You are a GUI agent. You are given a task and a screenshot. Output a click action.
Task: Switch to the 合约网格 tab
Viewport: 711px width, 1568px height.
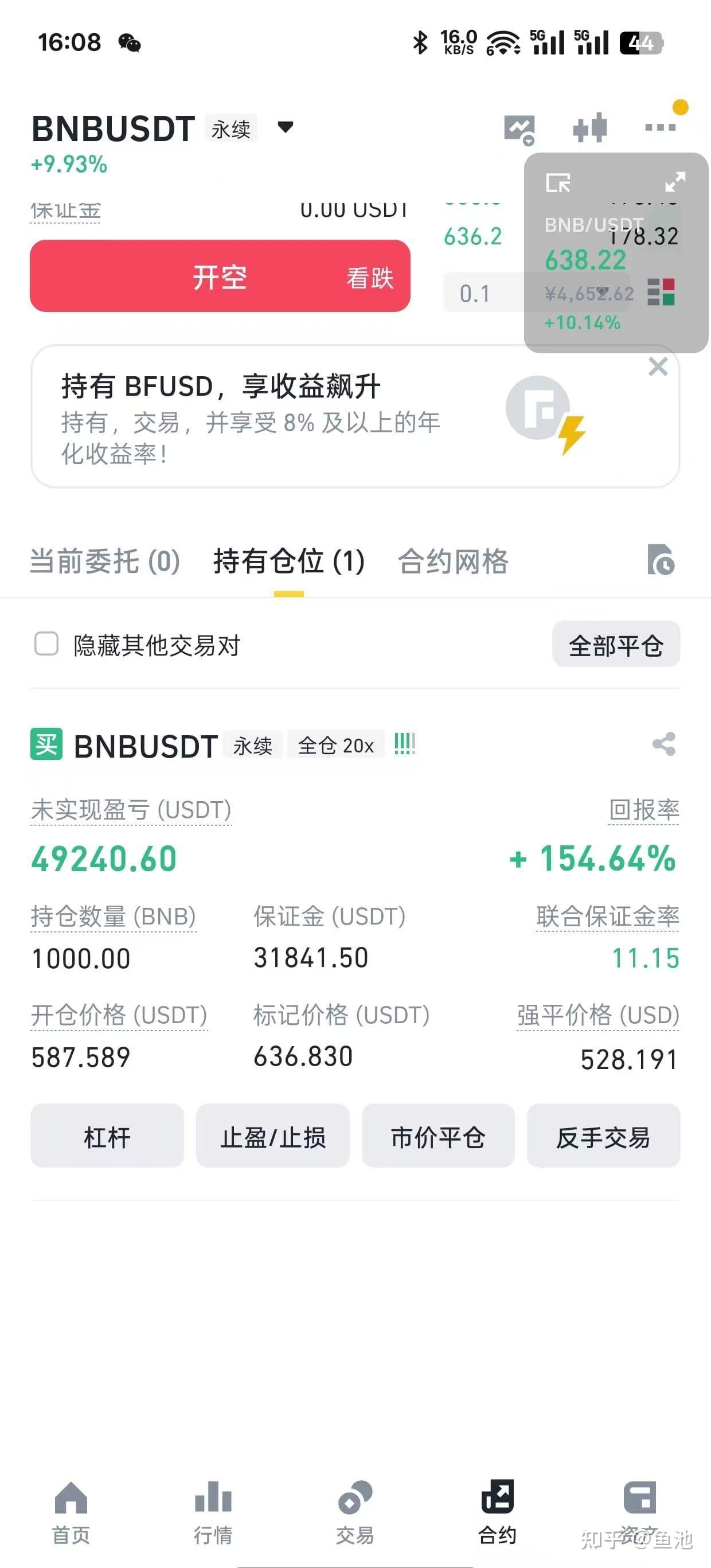(453, 561)
